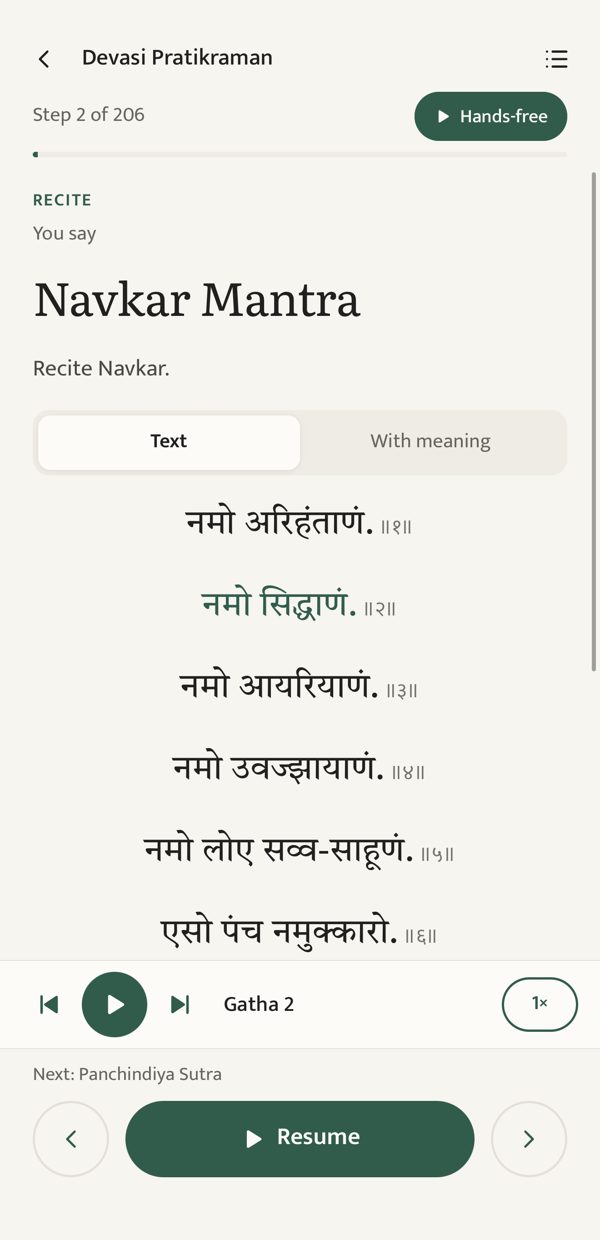Switch to With meaning tab
Viewport: 600px width, 1240px height.
point(431,442)
